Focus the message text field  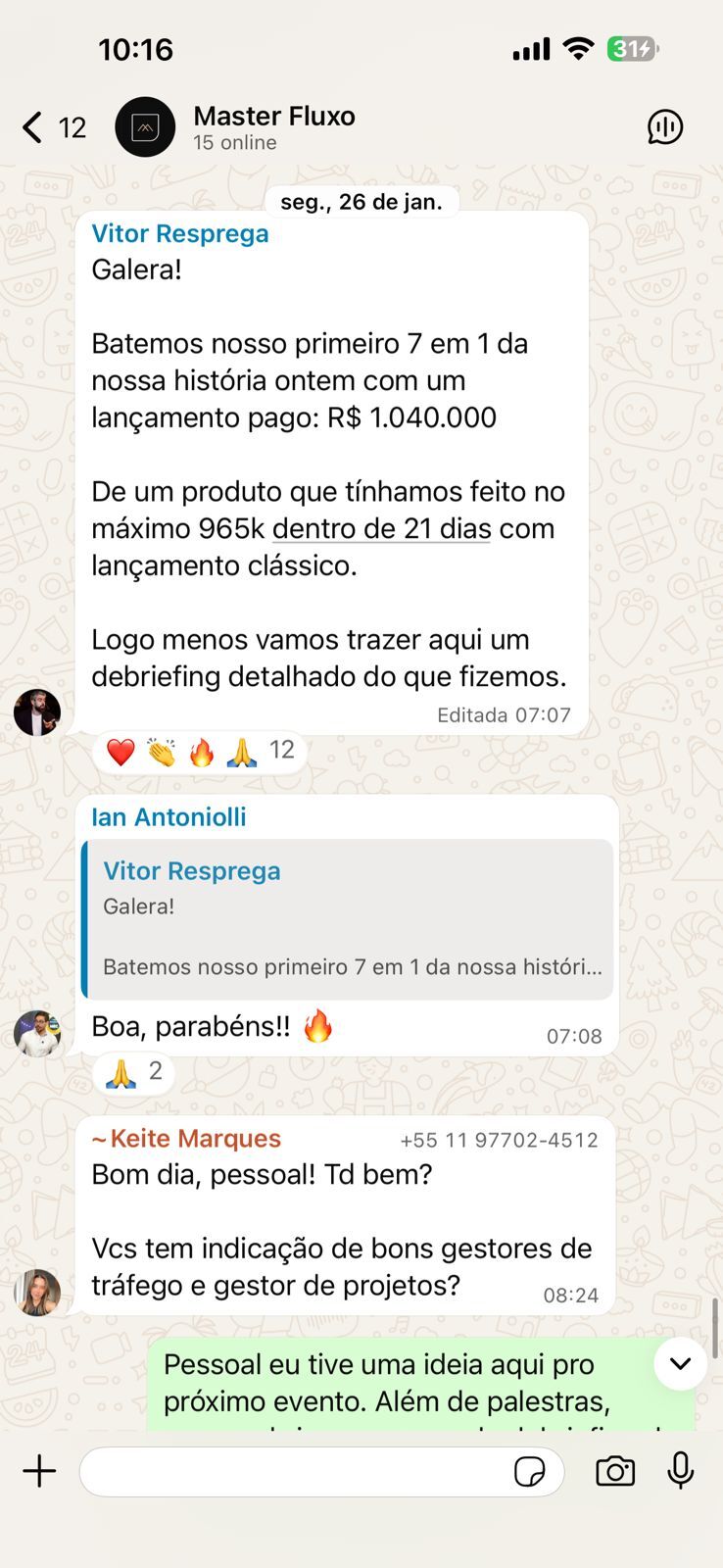294,1471
